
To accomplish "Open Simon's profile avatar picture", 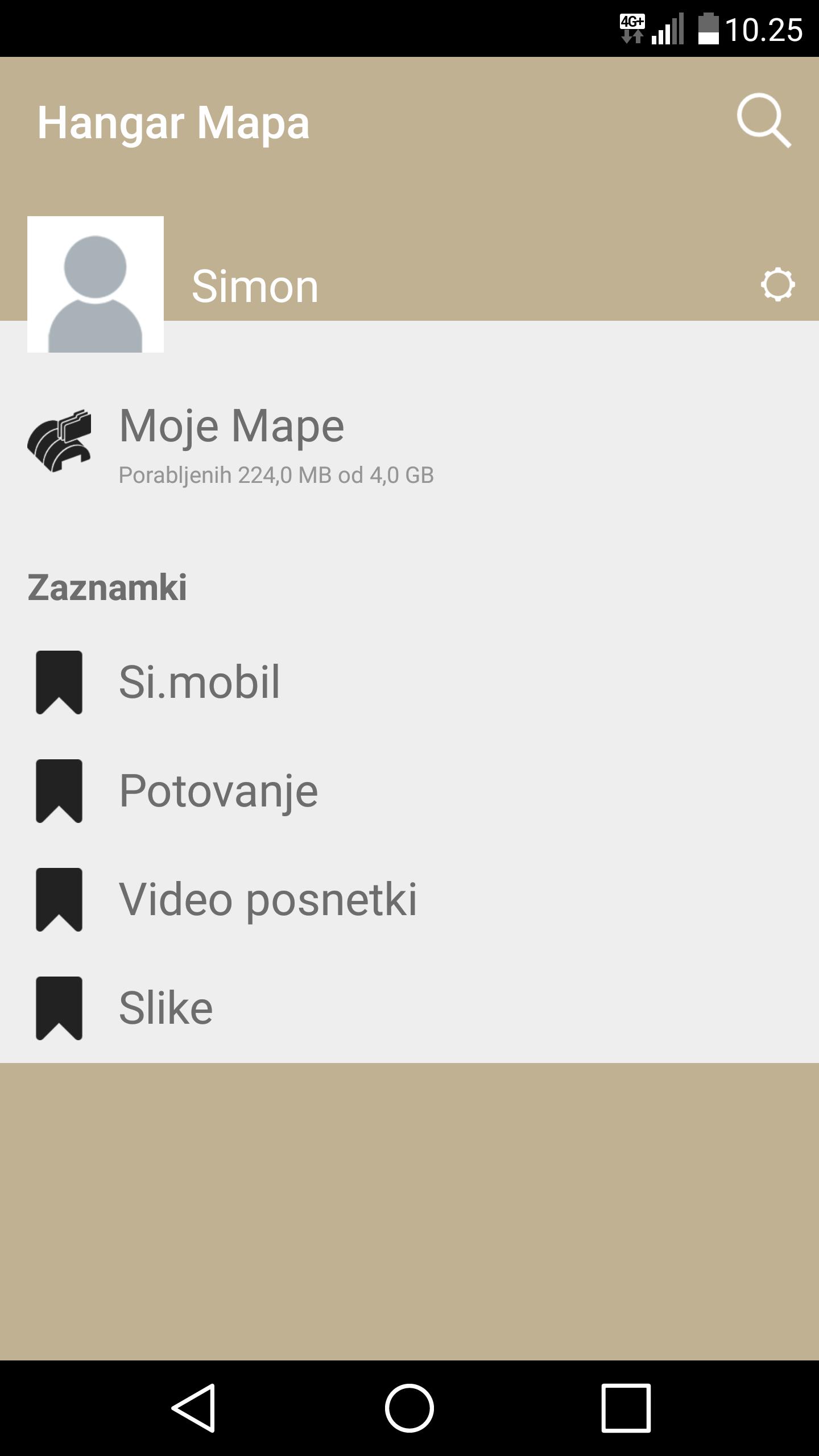I will click(x=96, y=284).
